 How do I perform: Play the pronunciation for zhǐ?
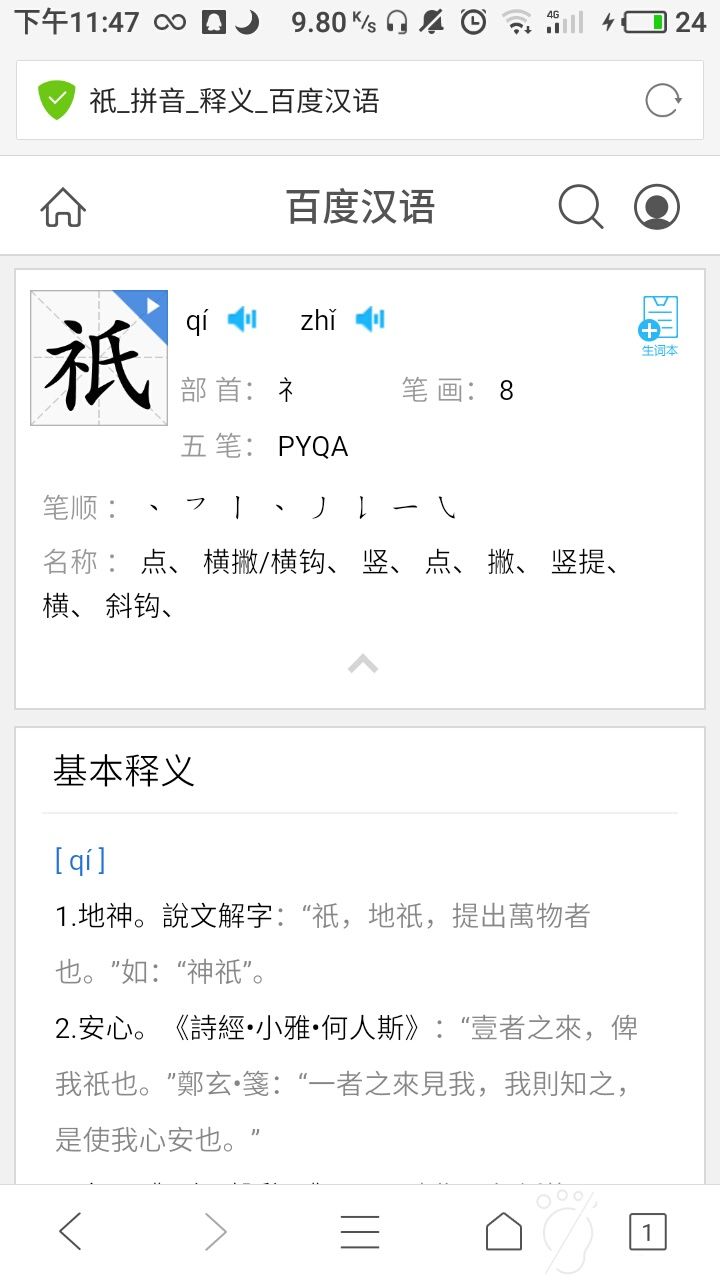coord(370,320)
